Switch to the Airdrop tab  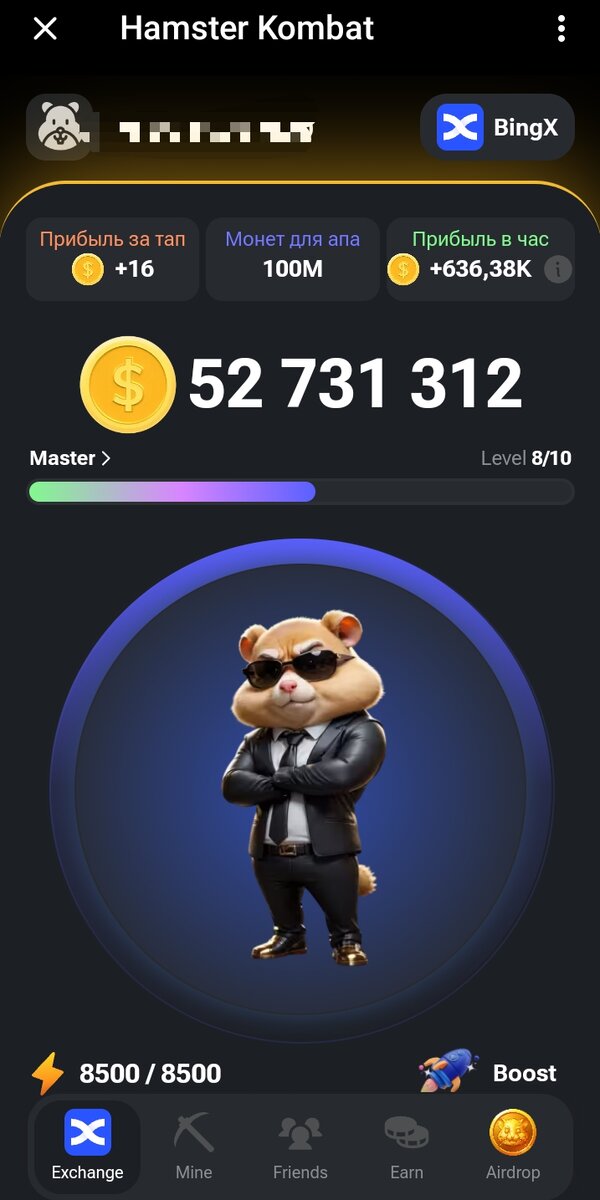click(513, 1147)
